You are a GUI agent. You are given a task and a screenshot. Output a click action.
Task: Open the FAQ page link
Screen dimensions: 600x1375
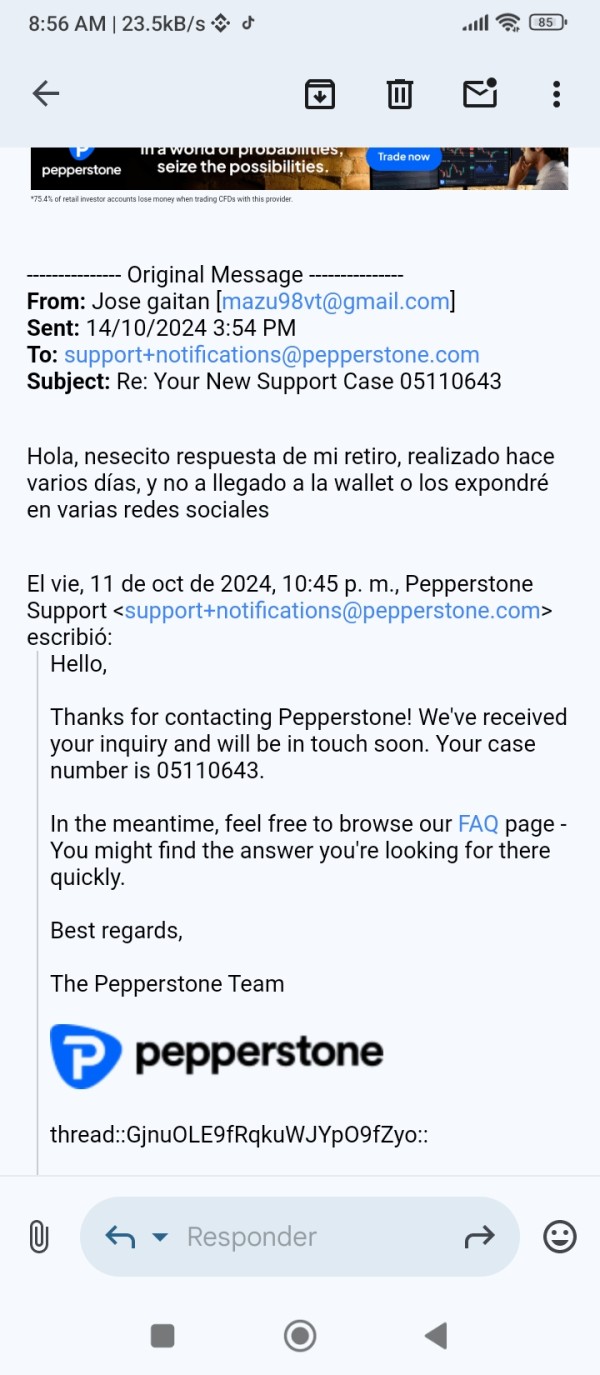point(478,824)
